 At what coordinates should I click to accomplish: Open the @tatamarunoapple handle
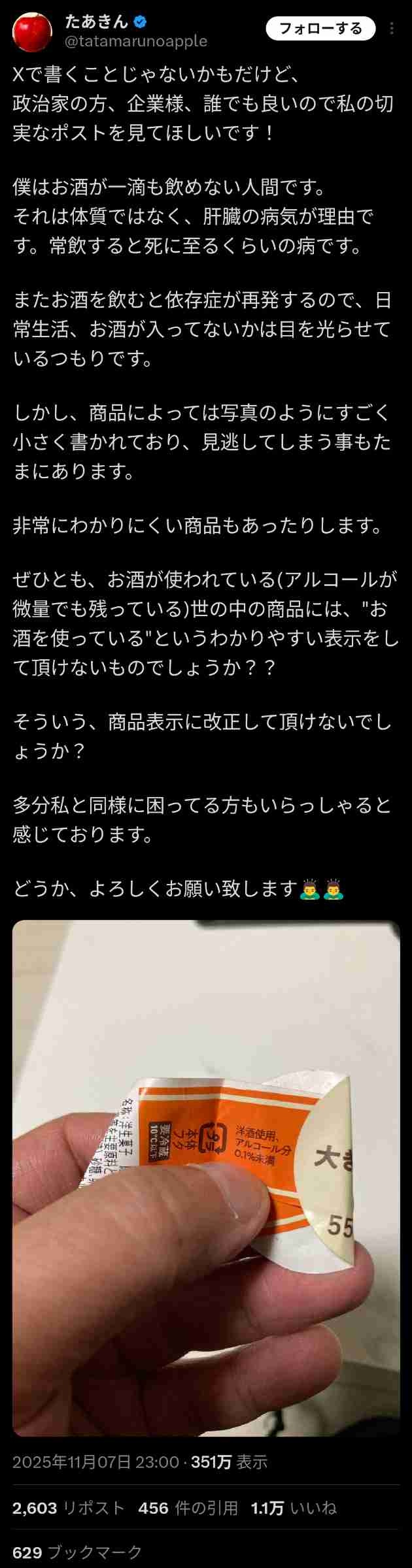(x=136, y=41)
